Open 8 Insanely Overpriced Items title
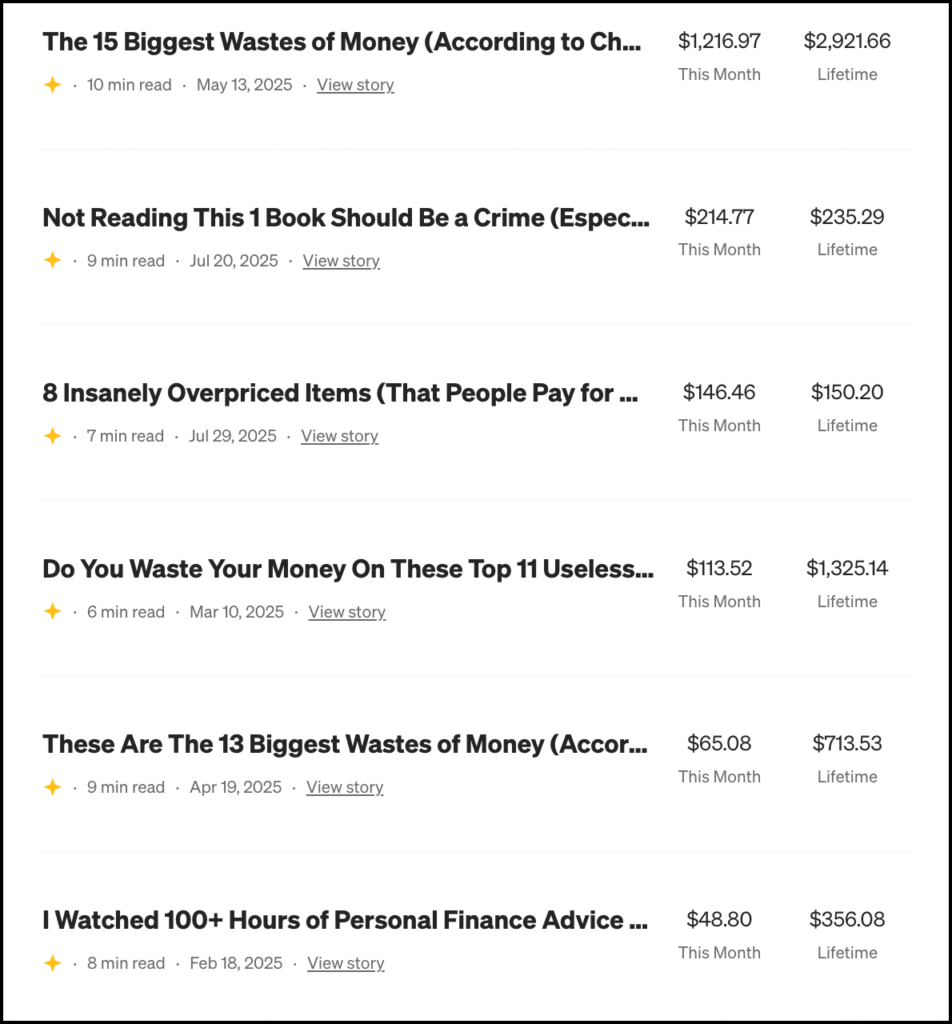The width and height of the screenshot is (952, 1024). tap(340, 394)
